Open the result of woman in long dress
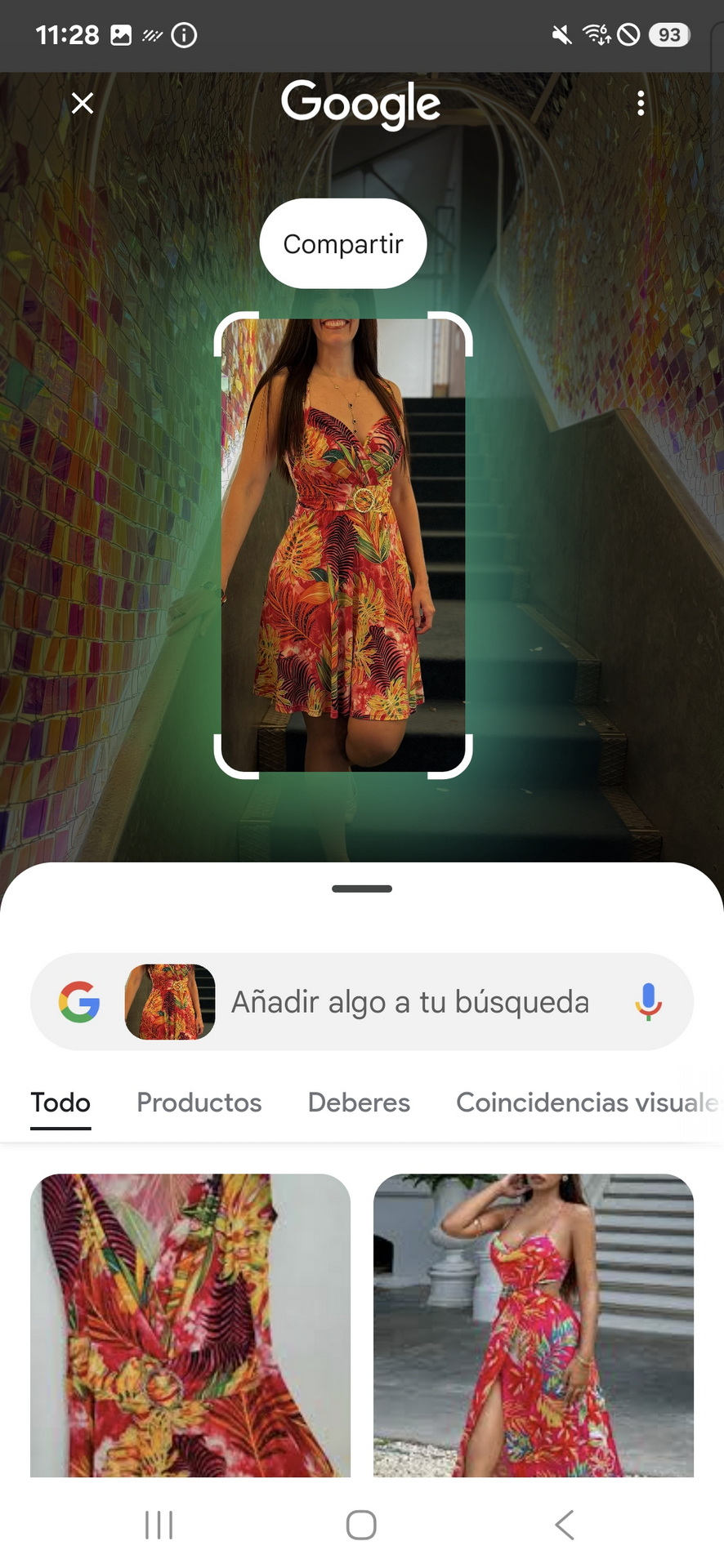The image size is (724, 1568). pyautogui.click(x=534, y=1325)
